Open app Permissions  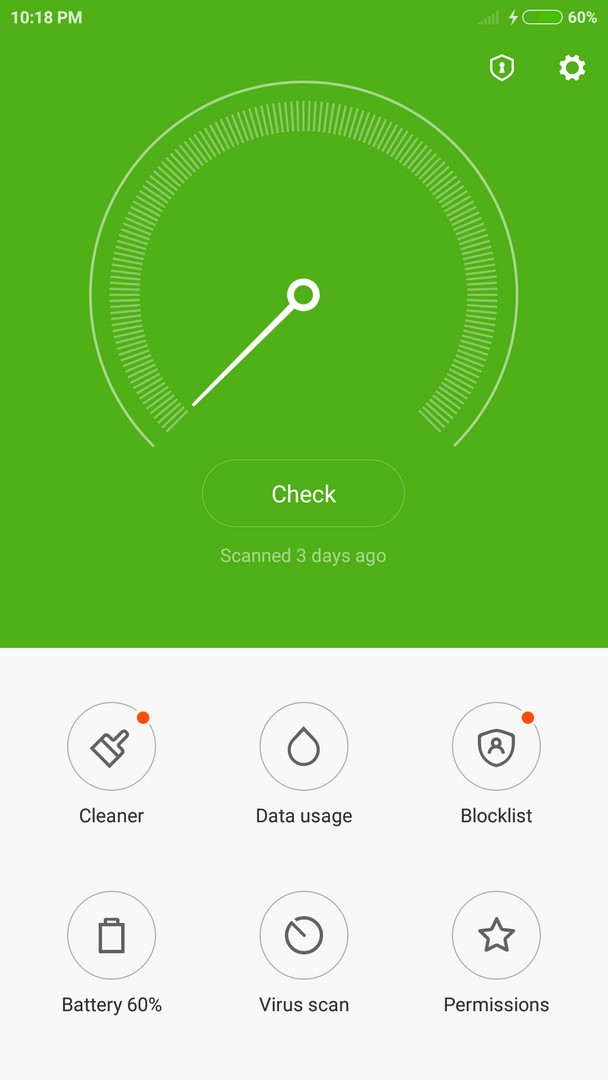[x=496, y=936]
